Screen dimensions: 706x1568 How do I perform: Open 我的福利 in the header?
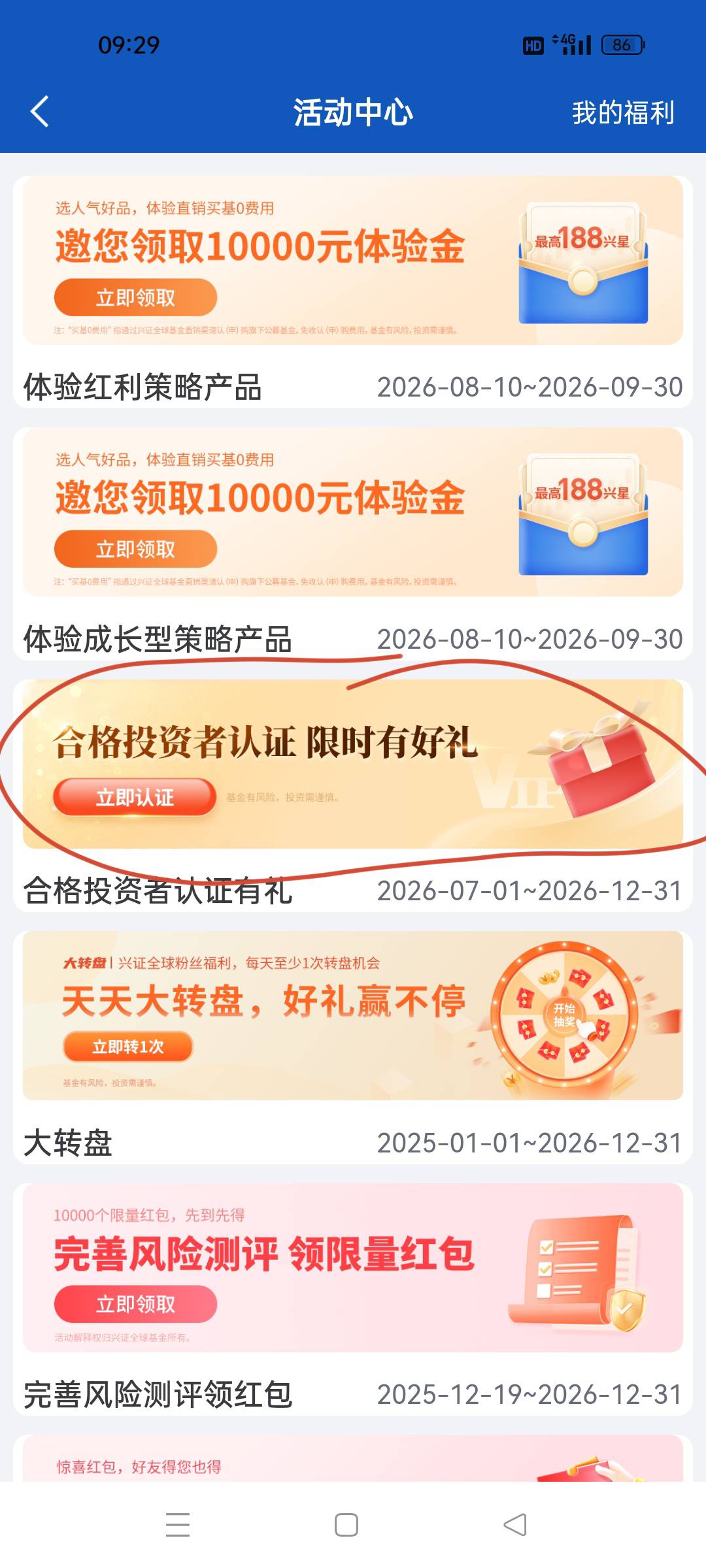[623, 112]
